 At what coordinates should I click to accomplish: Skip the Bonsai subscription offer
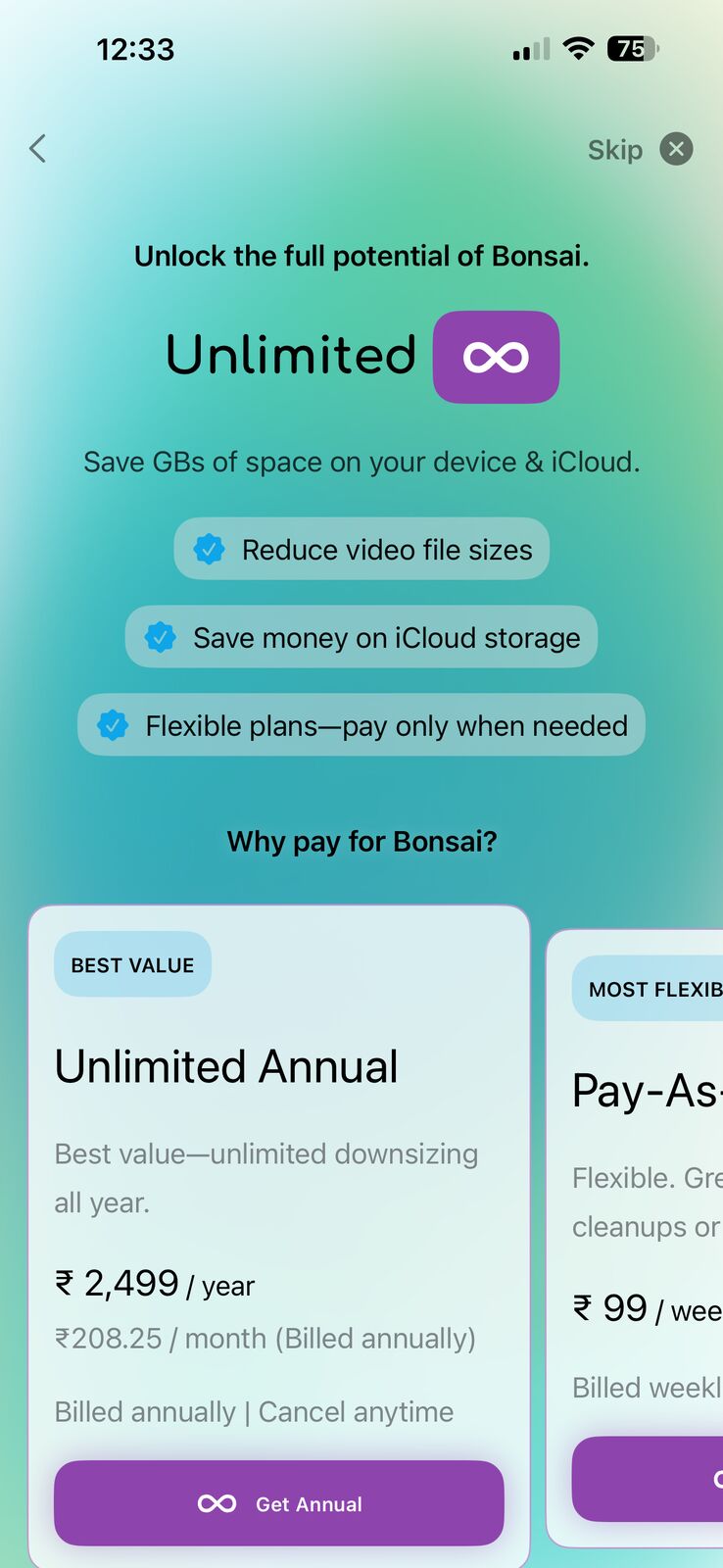tap(639, 150)
